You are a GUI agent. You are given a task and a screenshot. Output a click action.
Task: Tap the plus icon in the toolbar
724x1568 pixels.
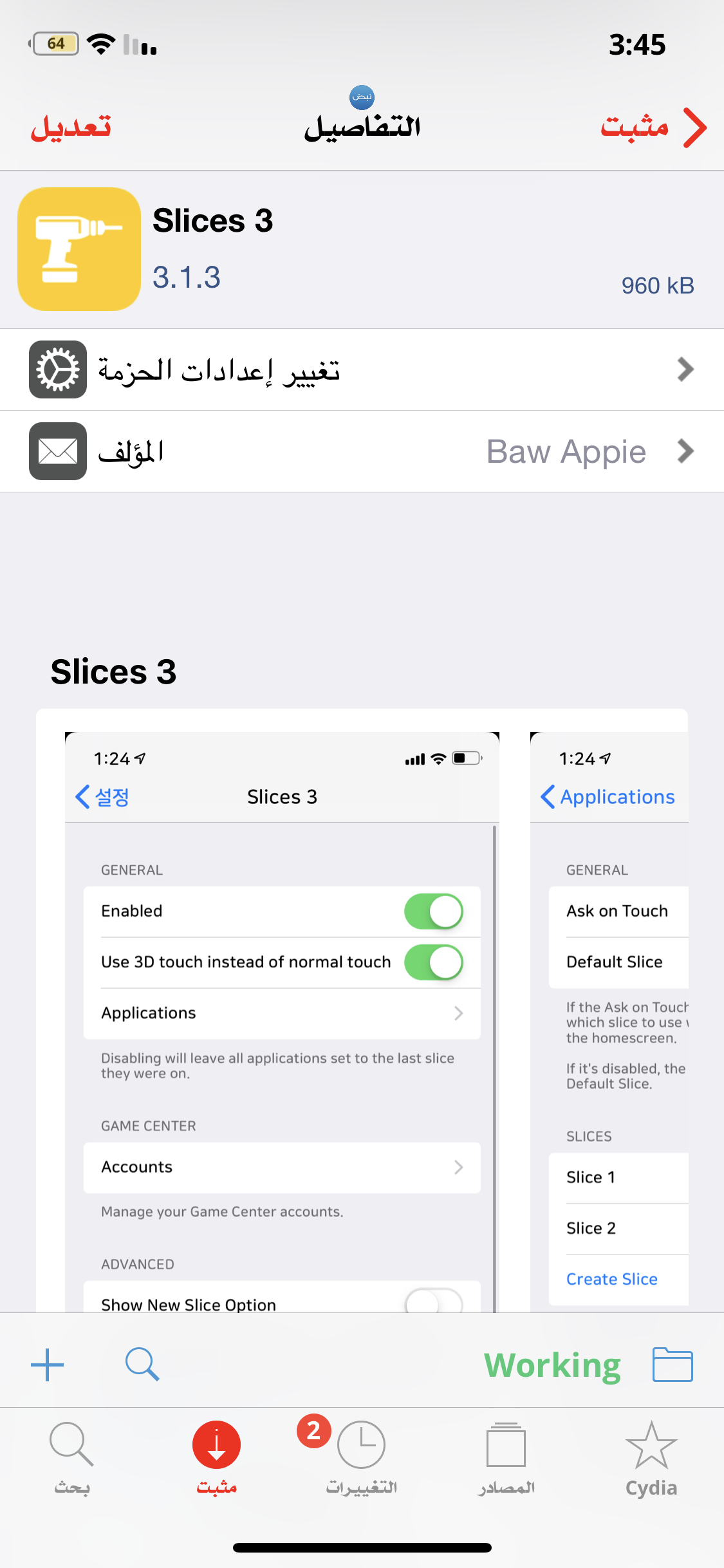[x=48, y=1364]
